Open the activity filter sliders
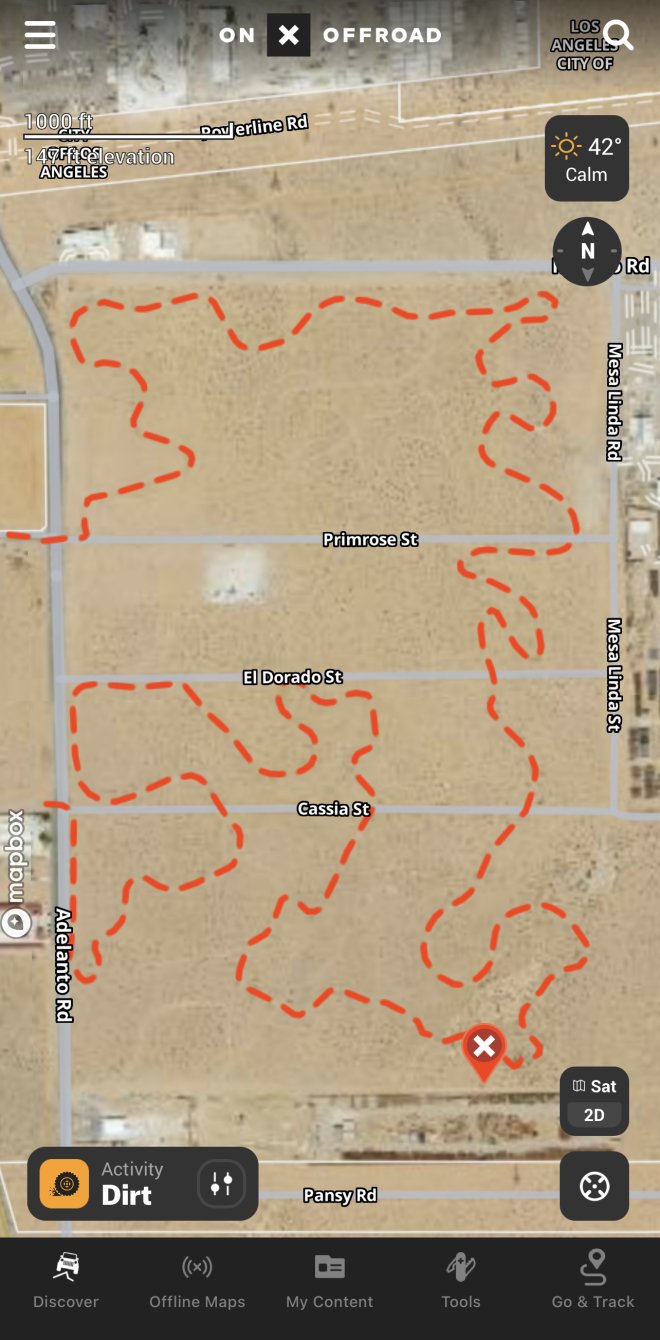 [221, 1184]
